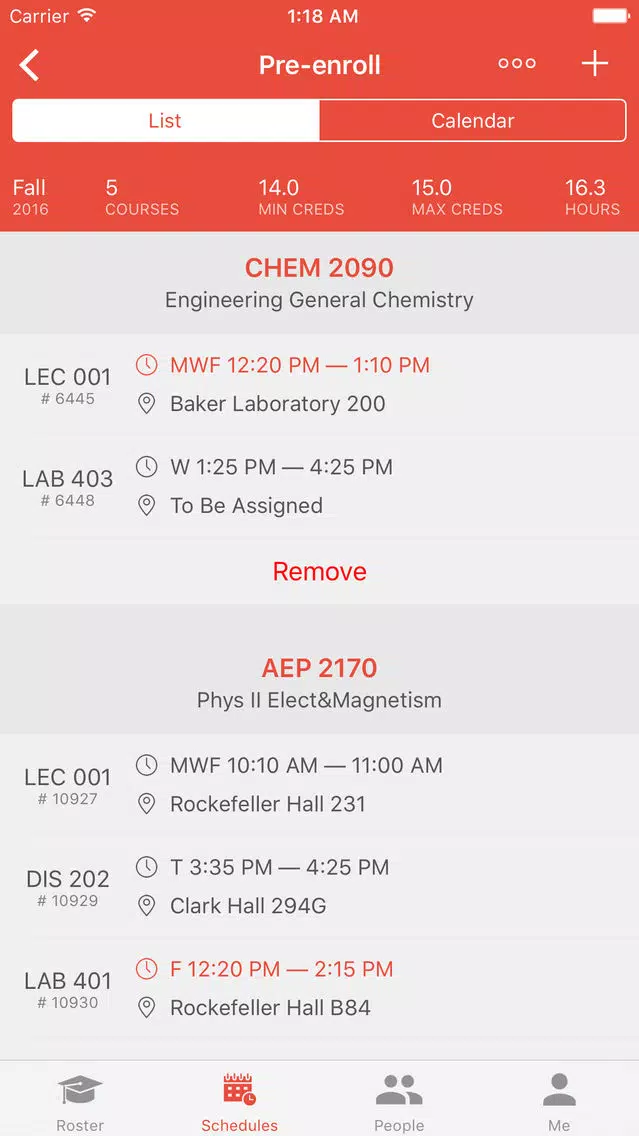639x1136 pixels.
Task: Remove CHEM 2090 from schedule
Action: coord(320,572)
